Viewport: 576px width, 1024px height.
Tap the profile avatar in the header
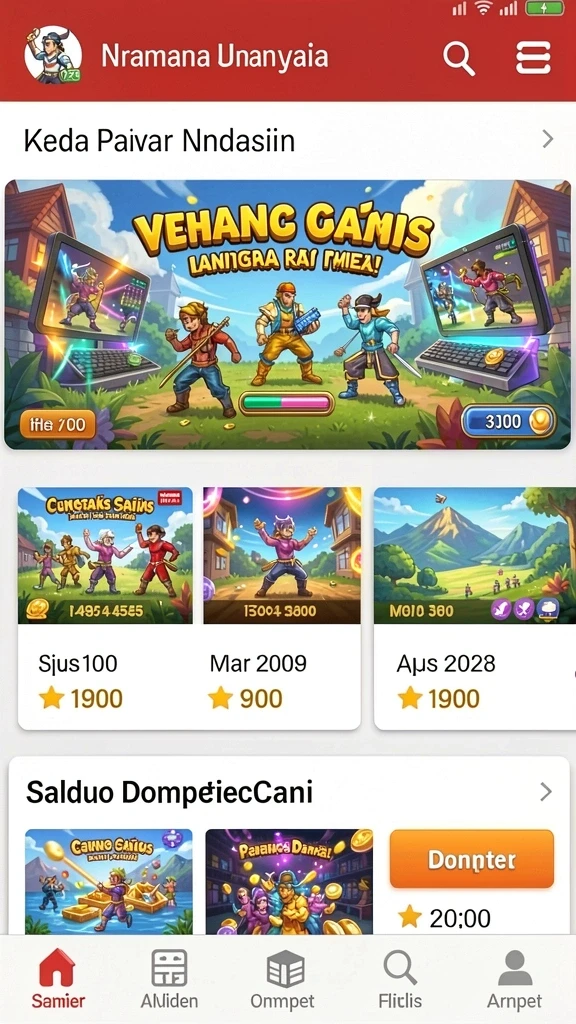click(53, 56)
